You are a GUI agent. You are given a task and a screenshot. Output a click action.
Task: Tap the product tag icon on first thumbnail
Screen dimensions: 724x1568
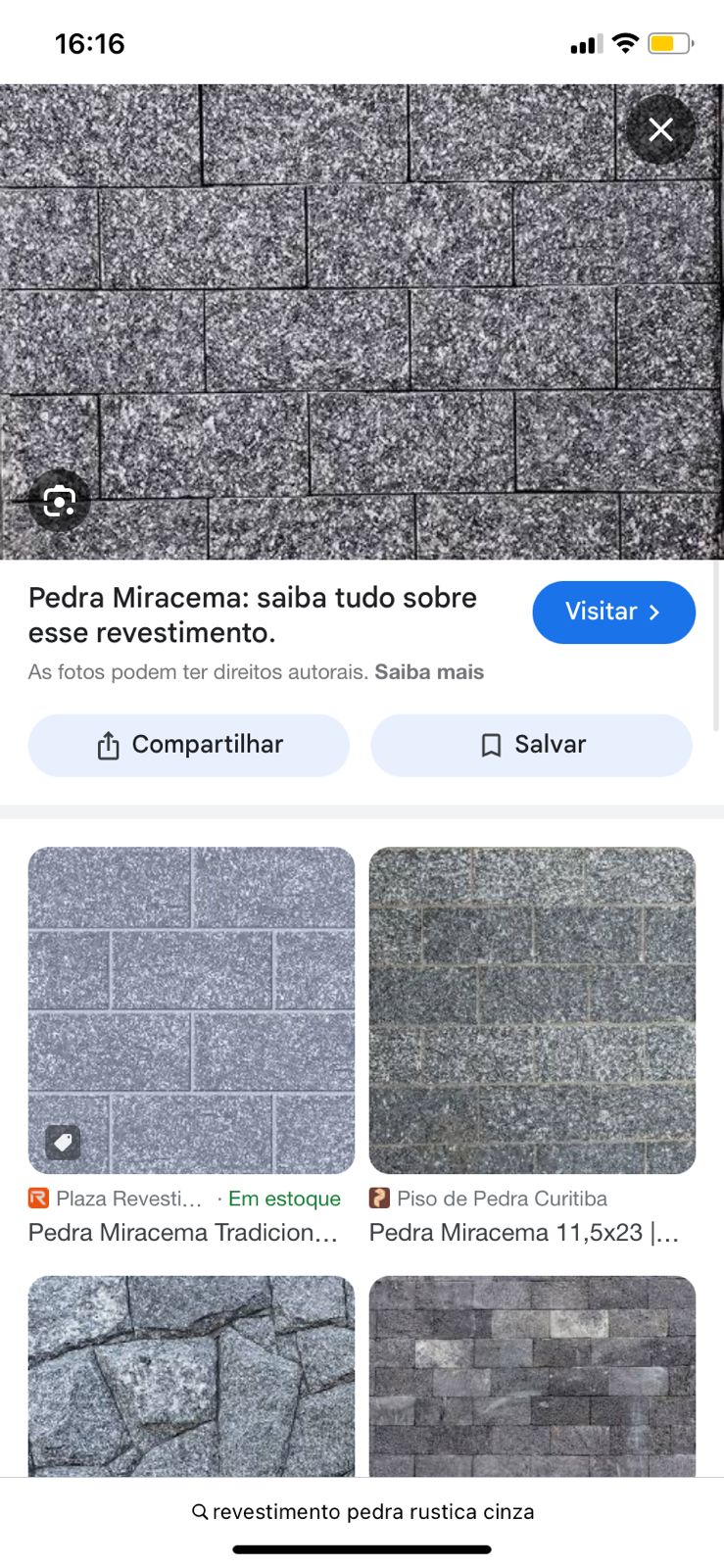[61, 1143]
